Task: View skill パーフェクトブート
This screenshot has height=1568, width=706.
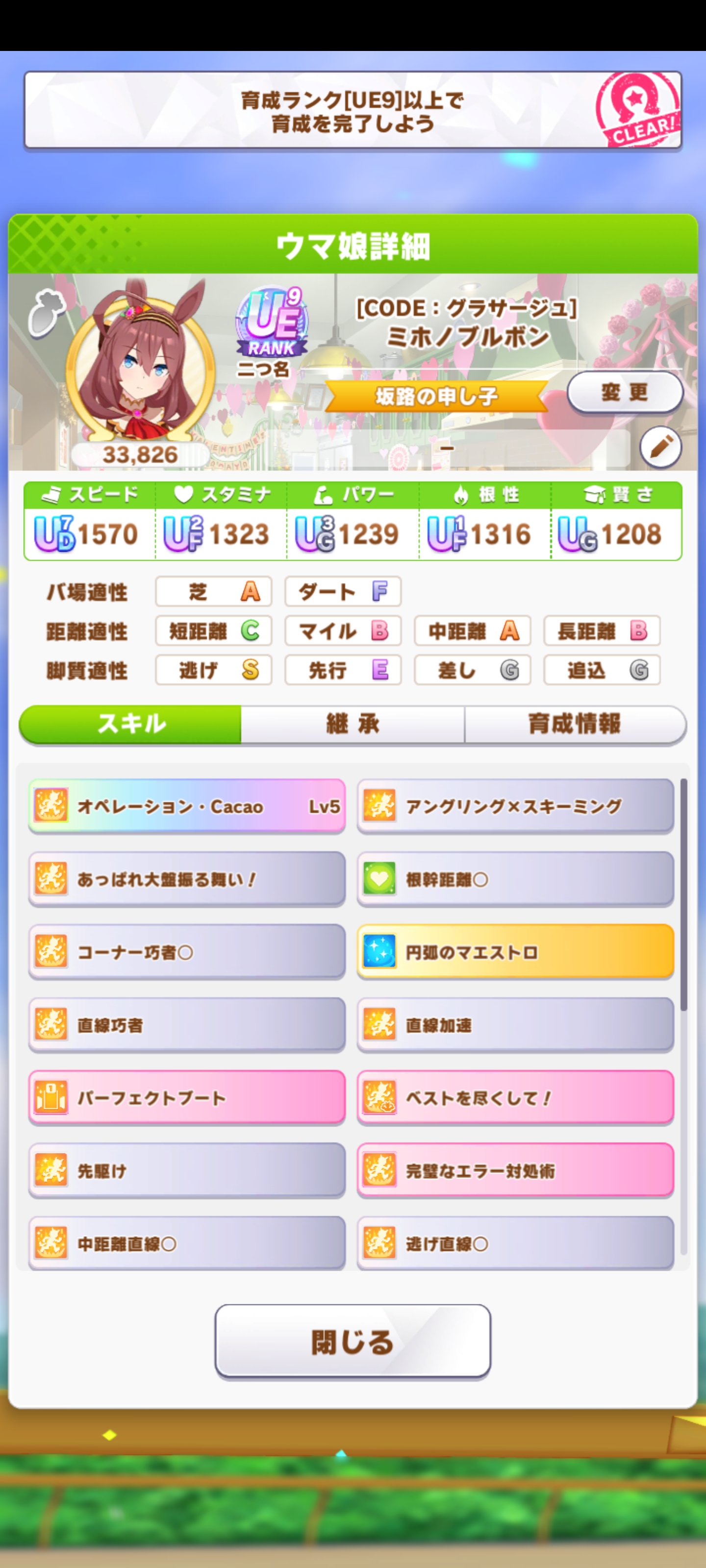Action: pyautogui.click(x=186, y=1098)
